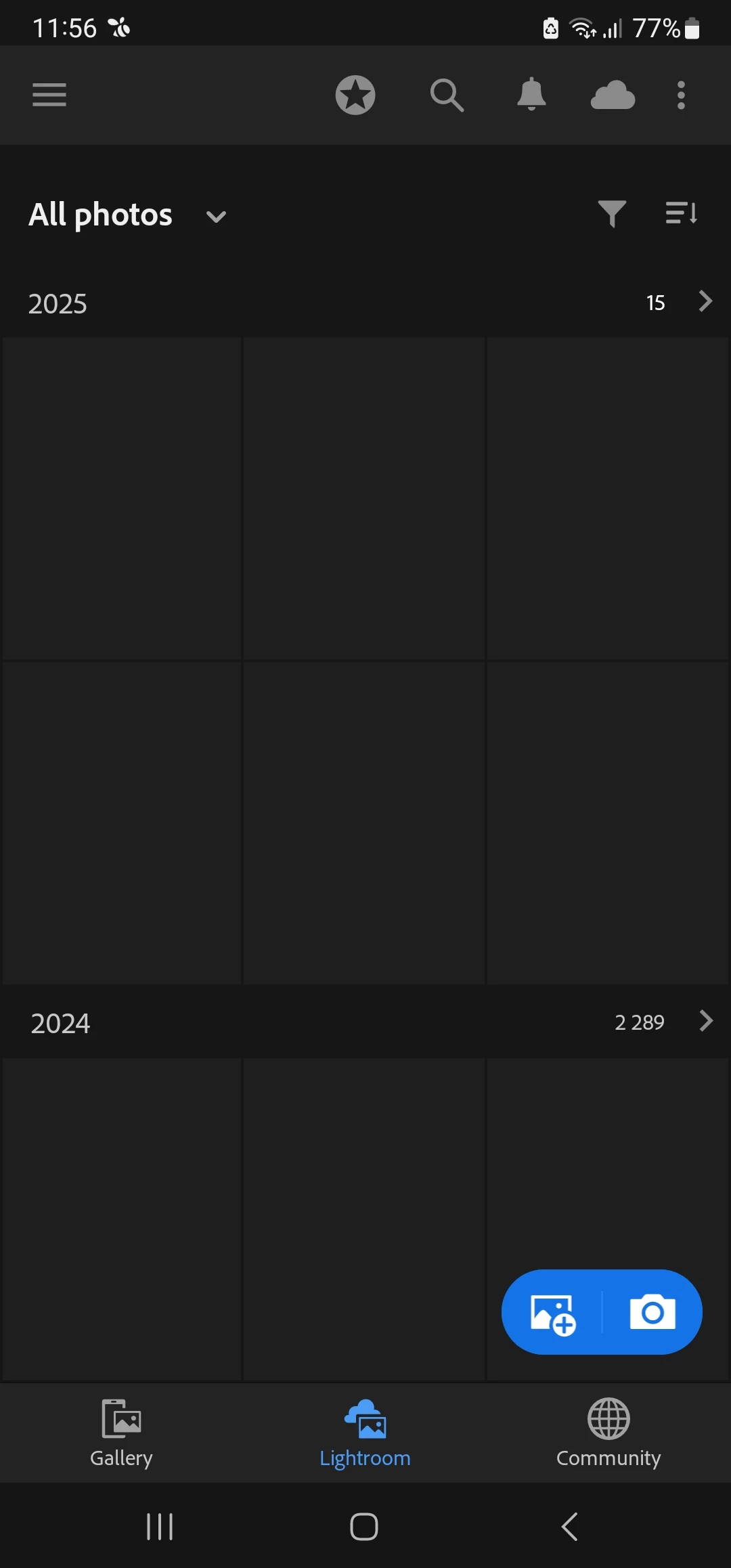The height and width of the screenshot is (1568, 731).
Task: Open the hamburger navigation menu
Action: (x=49, y=95)
